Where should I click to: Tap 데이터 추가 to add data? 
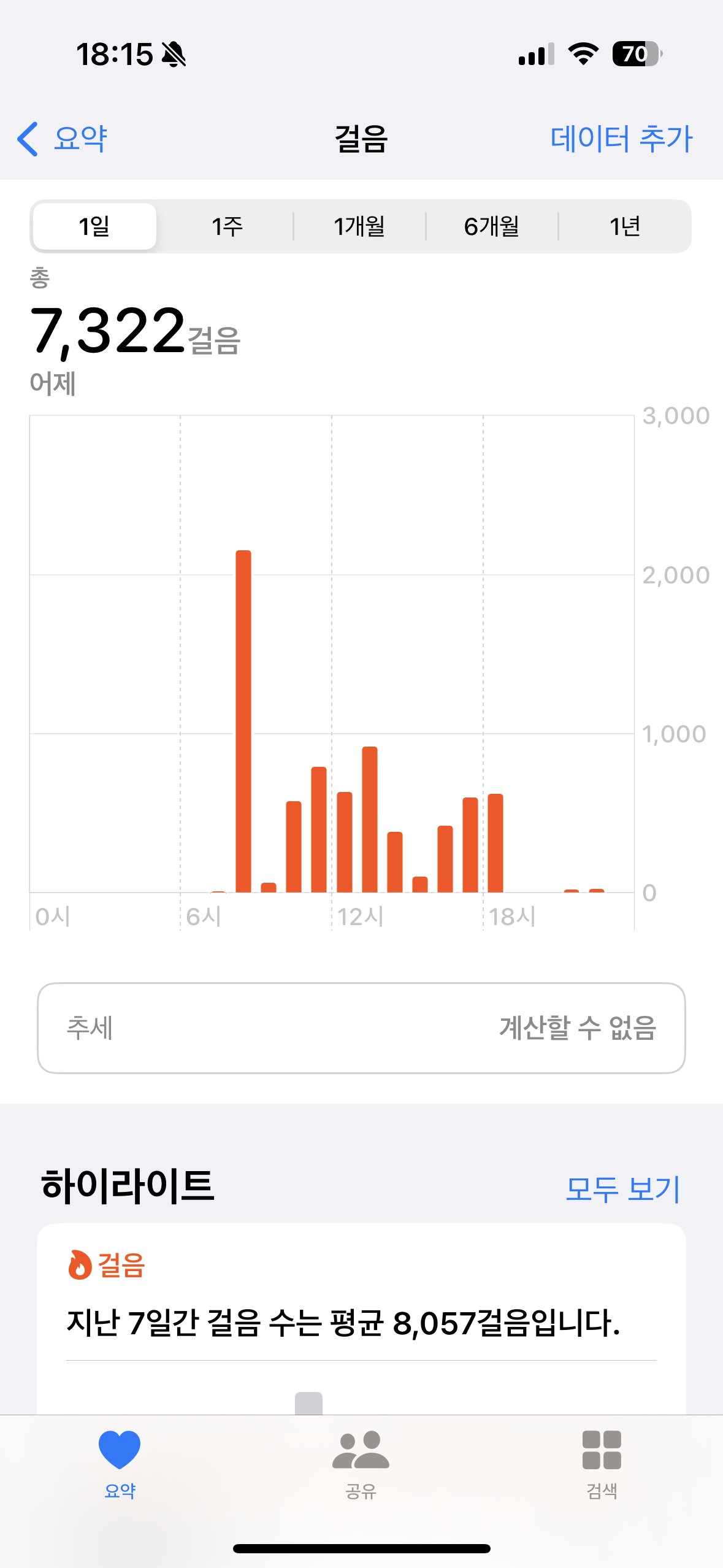point(621,139)
